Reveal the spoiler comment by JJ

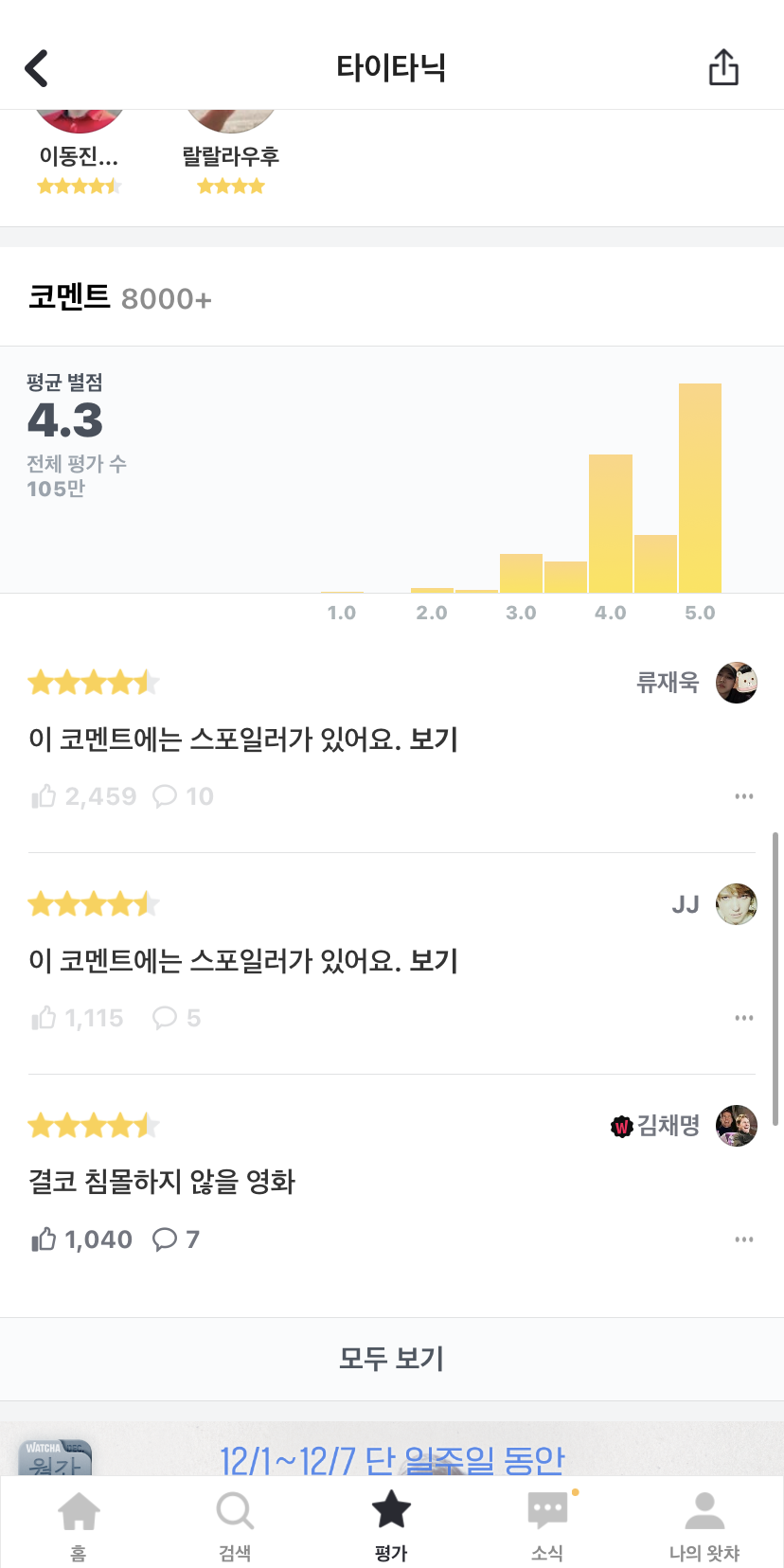[x=434, y=961]
